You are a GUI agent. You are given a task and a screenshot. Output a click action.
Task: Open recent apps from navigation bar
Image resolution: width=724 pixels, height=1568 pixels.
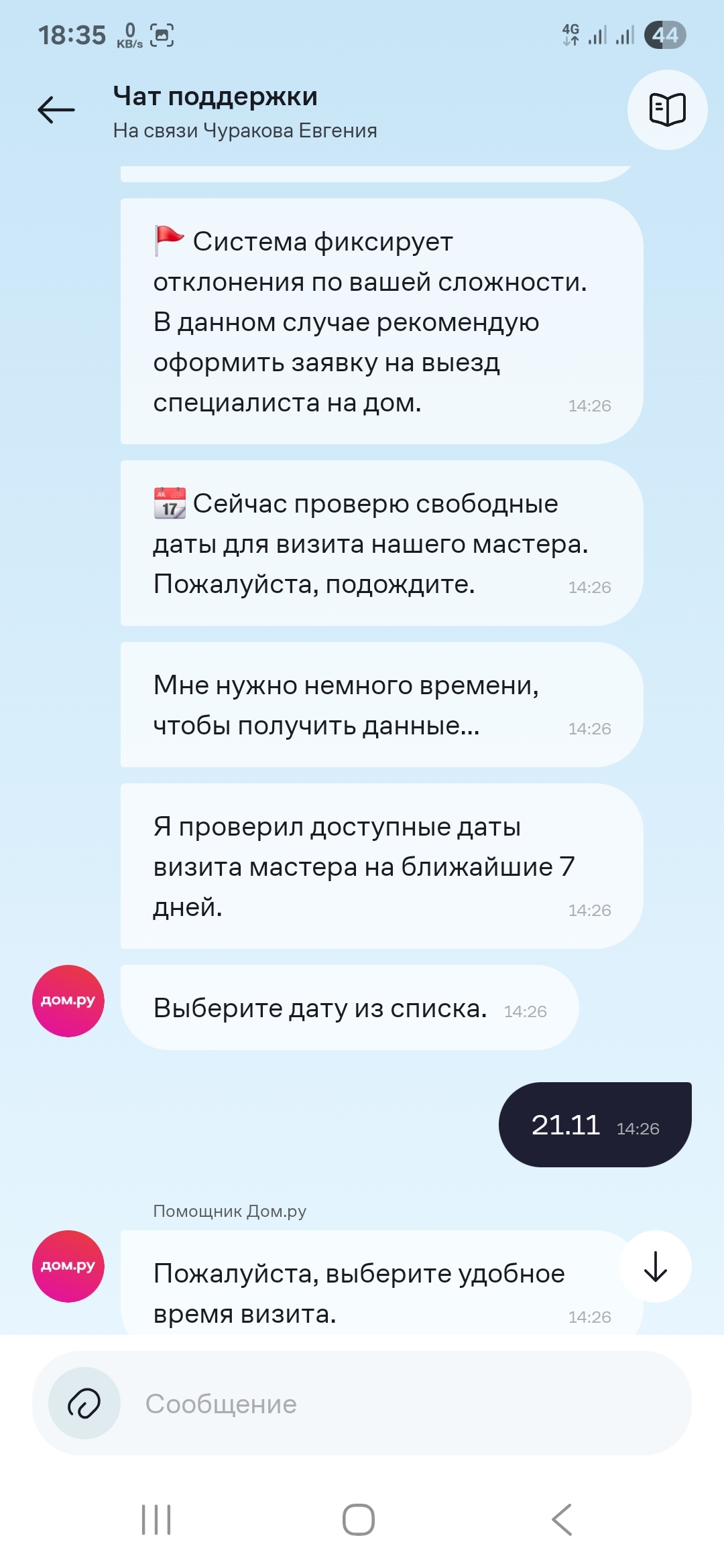(156, 1519)
